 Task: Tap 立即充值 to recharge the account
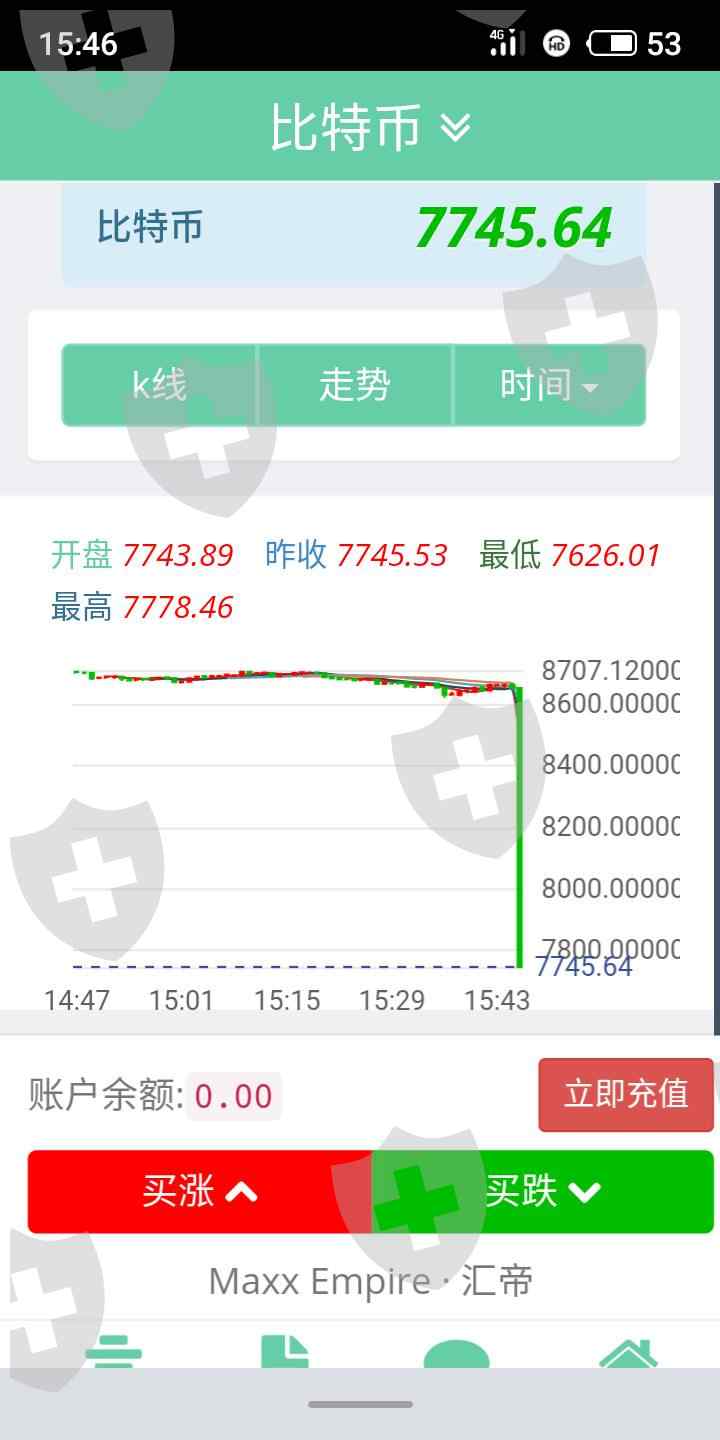[x=626, y=1095]
